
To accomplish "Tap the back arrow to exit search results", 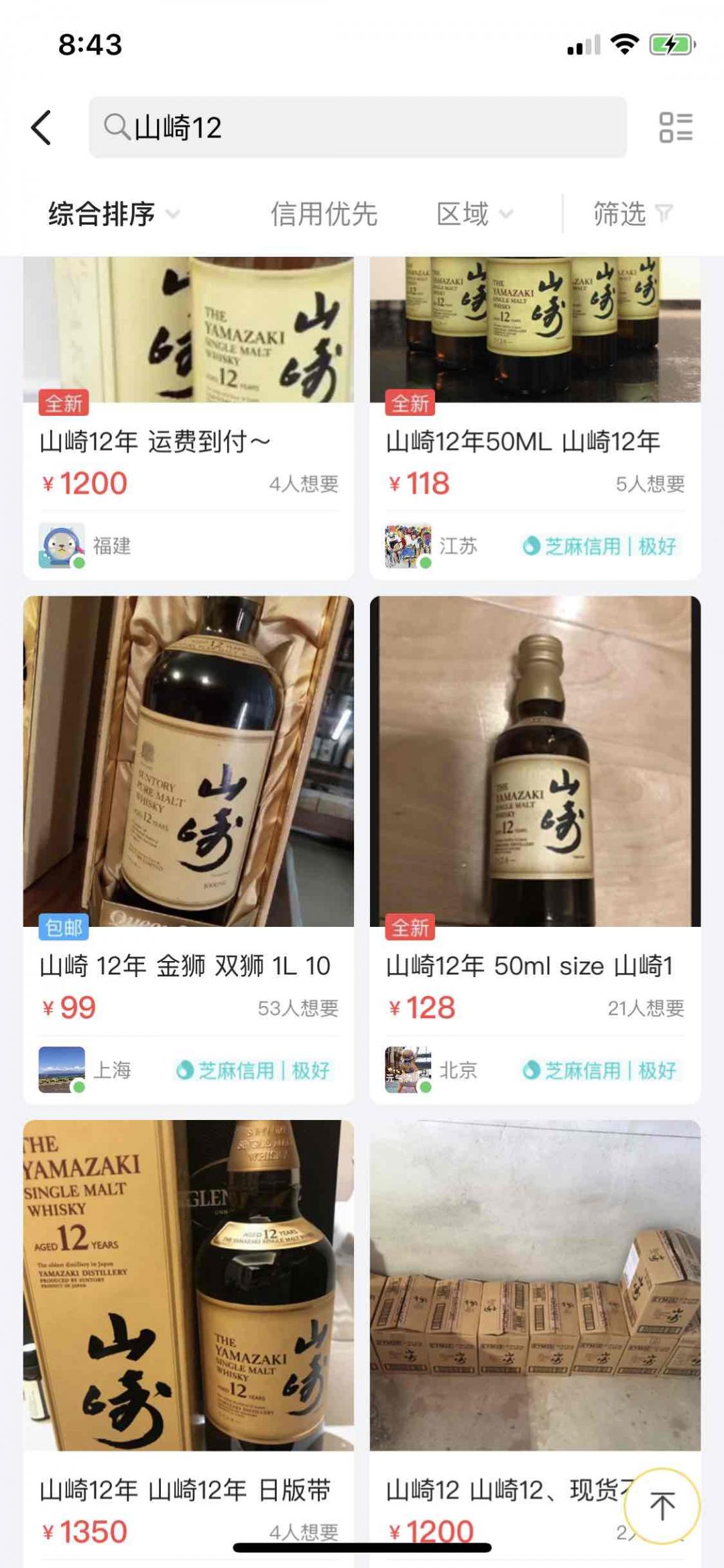I will tap(40, 127).
